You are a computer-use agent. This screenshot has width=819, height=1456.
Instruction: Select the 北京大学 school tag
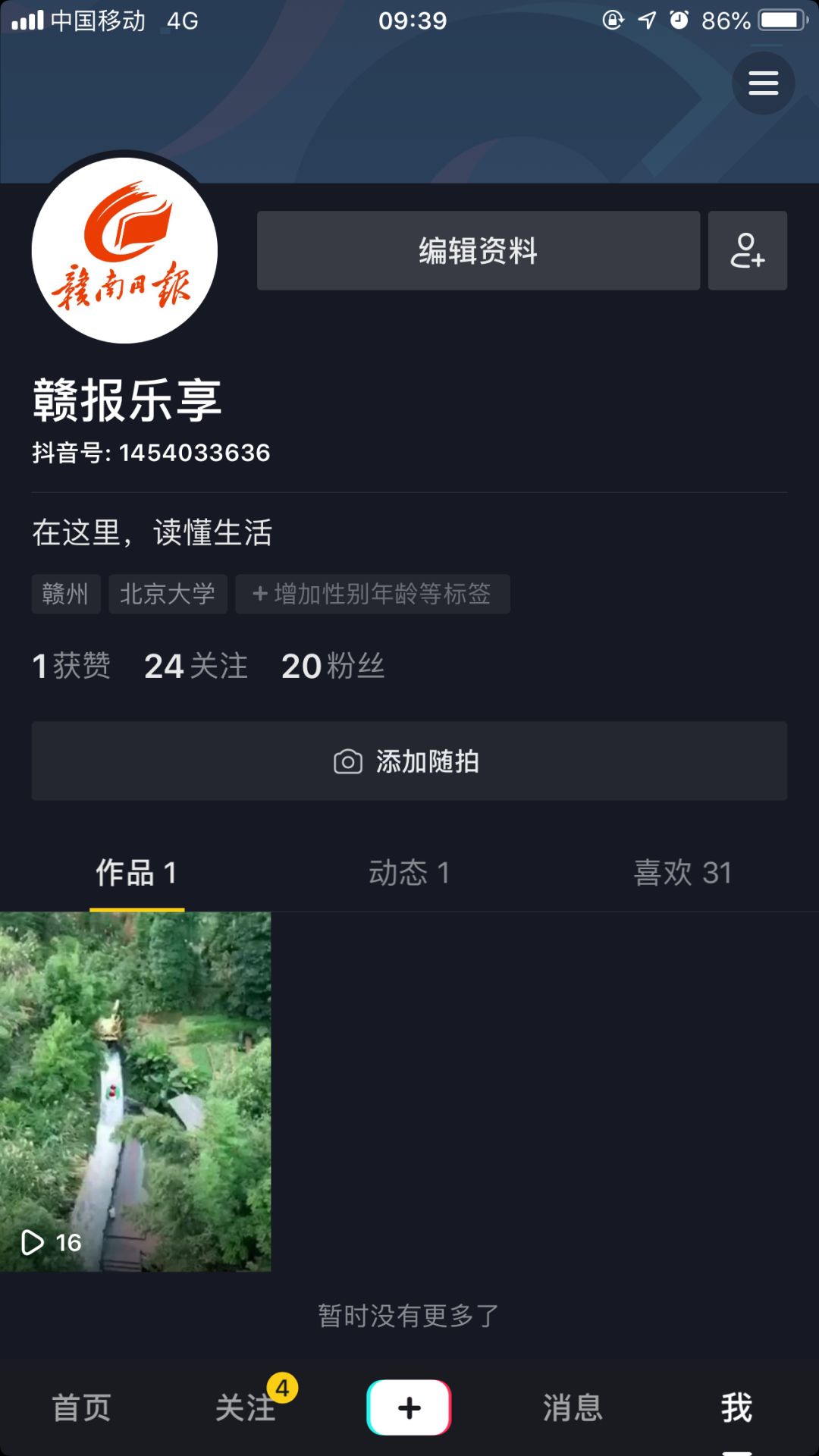[x=168, y=594]
